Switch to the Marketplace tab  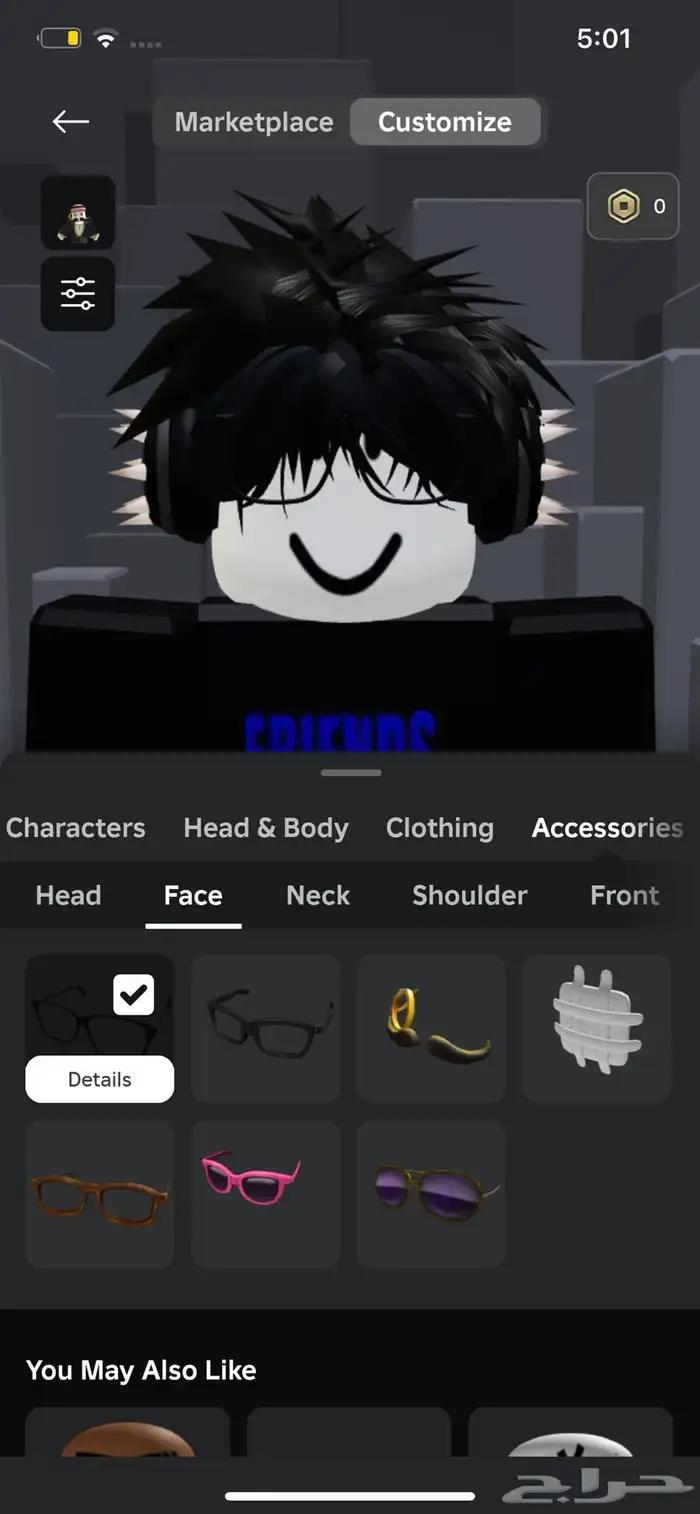click(x=254, y=122)
